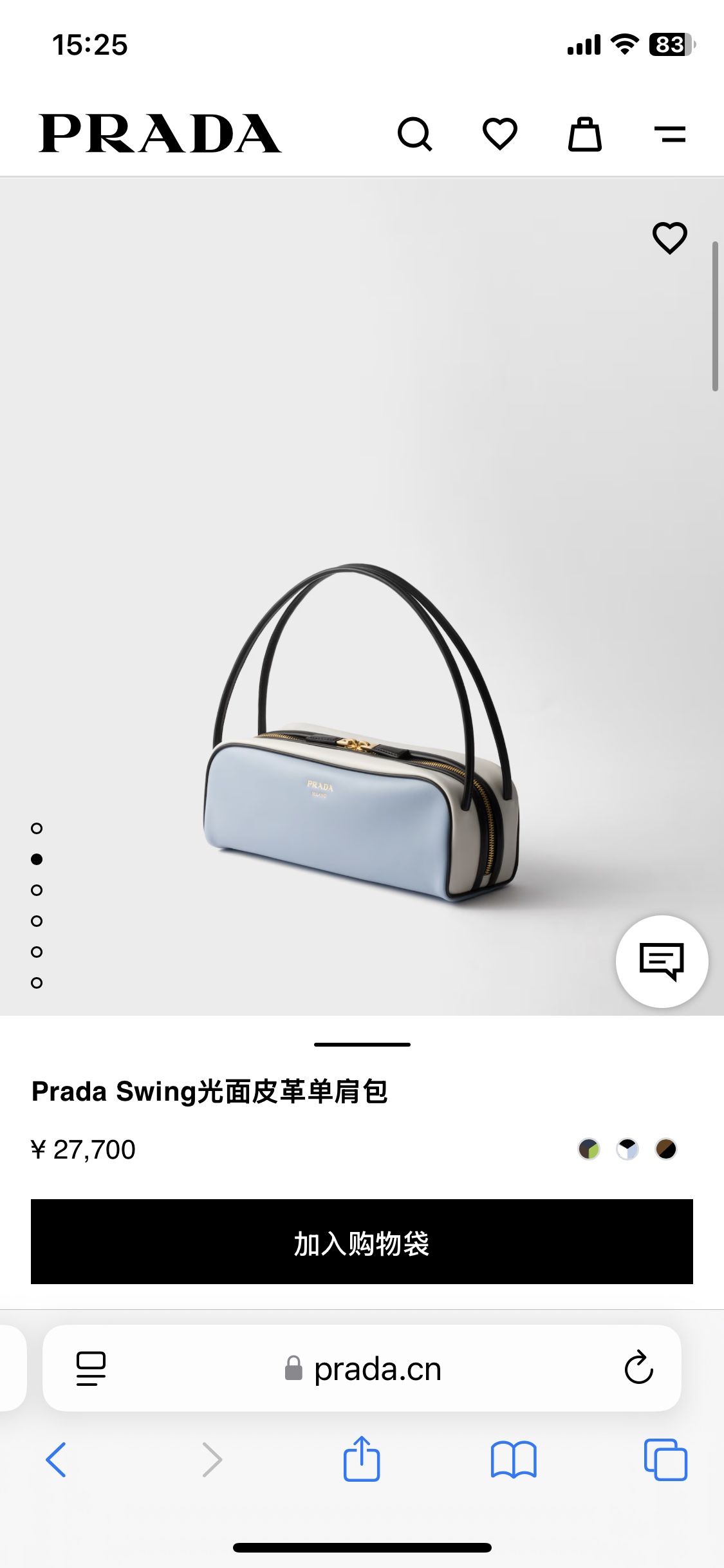The height and width of the screenshot is (1568, 724).
Task: Go back to the previous page
Action: click(x=56, y=1459)
